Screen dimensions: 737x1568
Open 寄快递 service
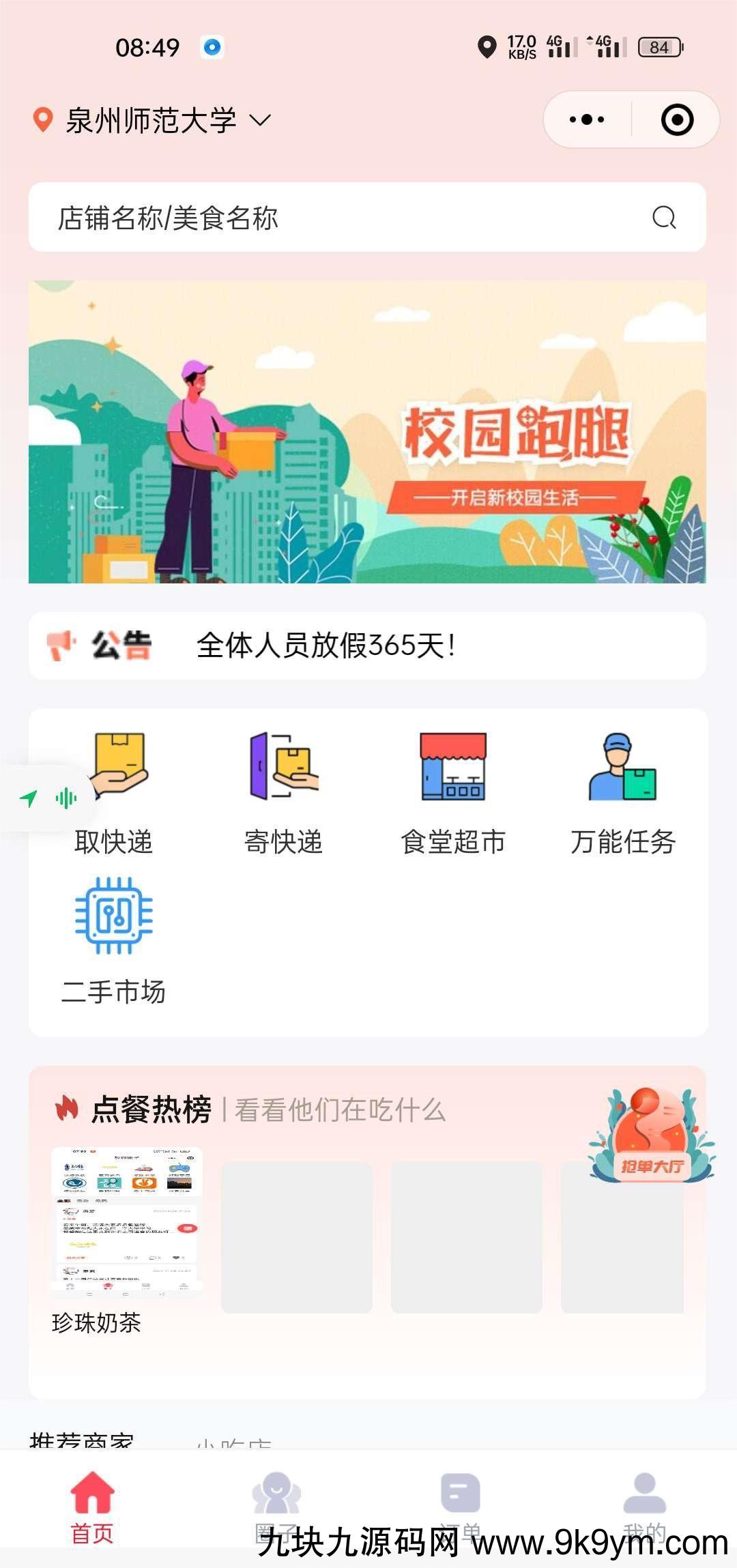click(283, 792)
